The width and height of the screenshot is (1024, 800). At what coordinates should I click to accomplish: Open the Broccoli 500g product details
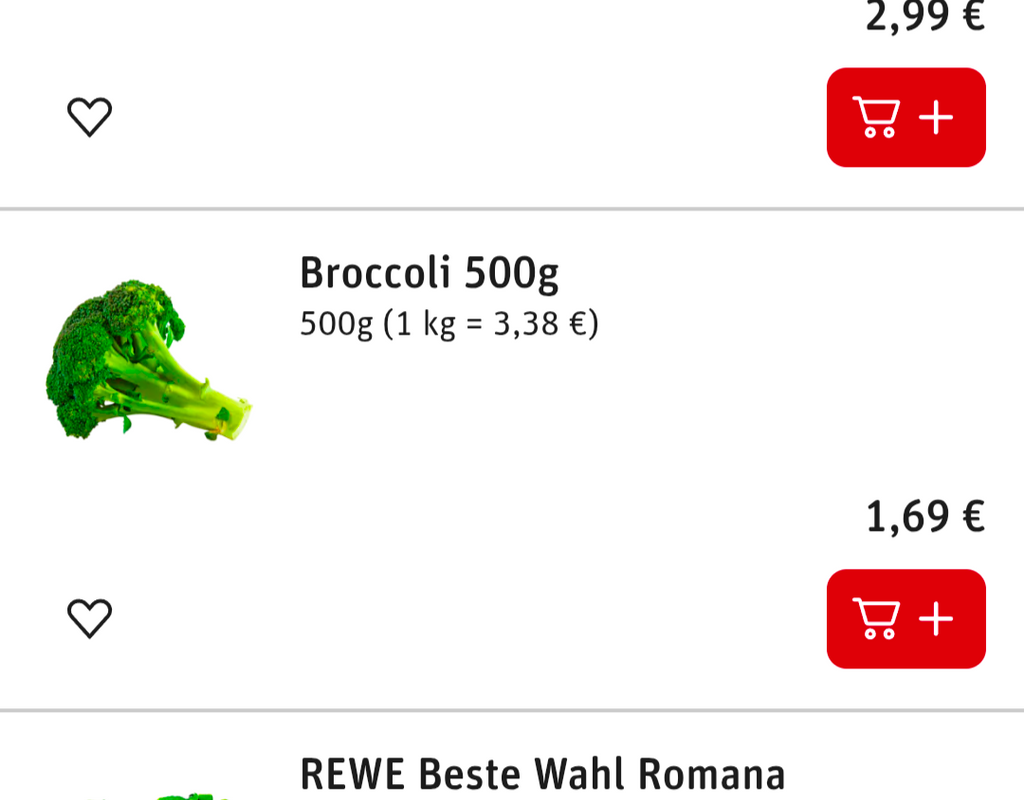429,274
